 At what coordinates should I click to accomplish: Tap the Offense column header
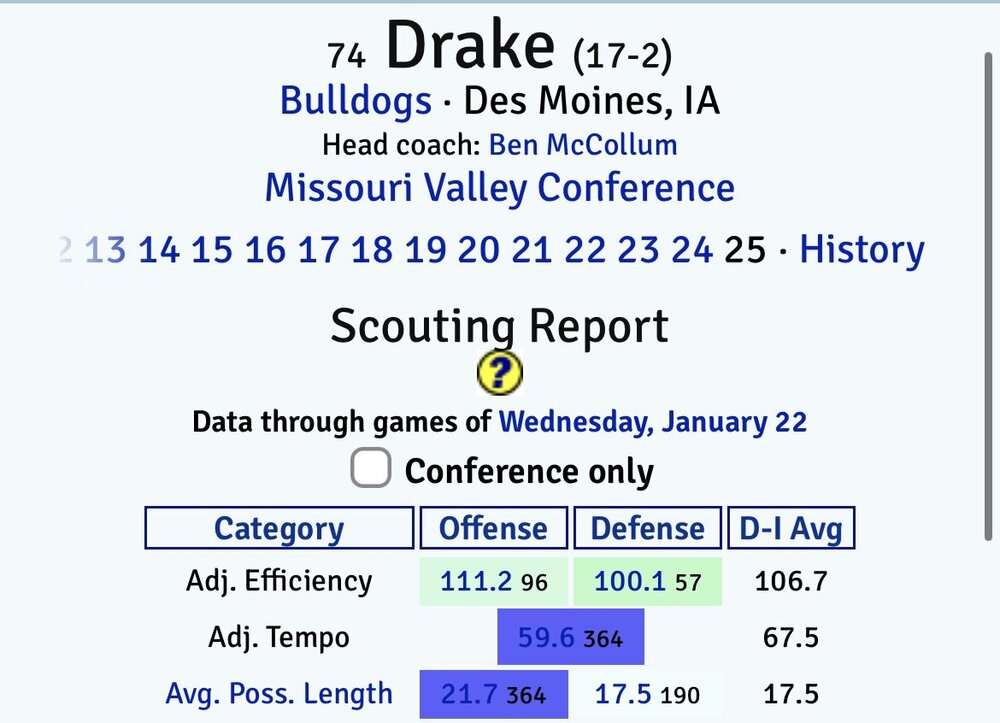493,528
